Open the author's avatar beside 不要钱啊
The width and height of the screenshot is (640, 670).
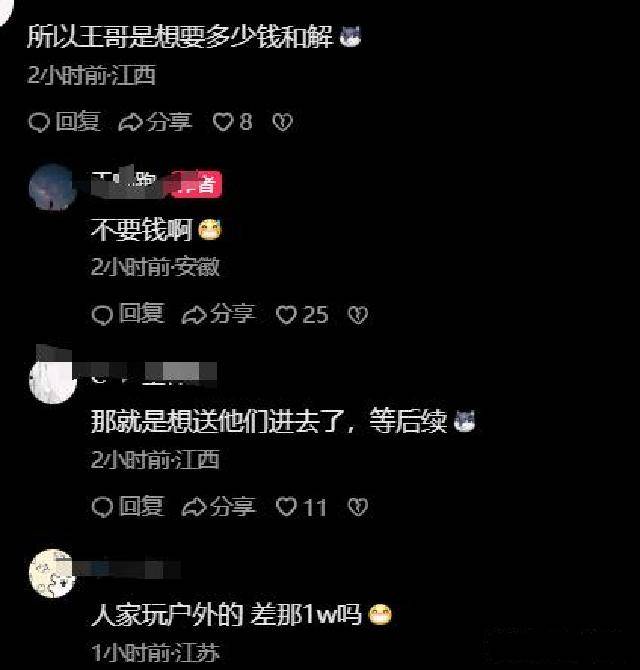tap(51, 188)
